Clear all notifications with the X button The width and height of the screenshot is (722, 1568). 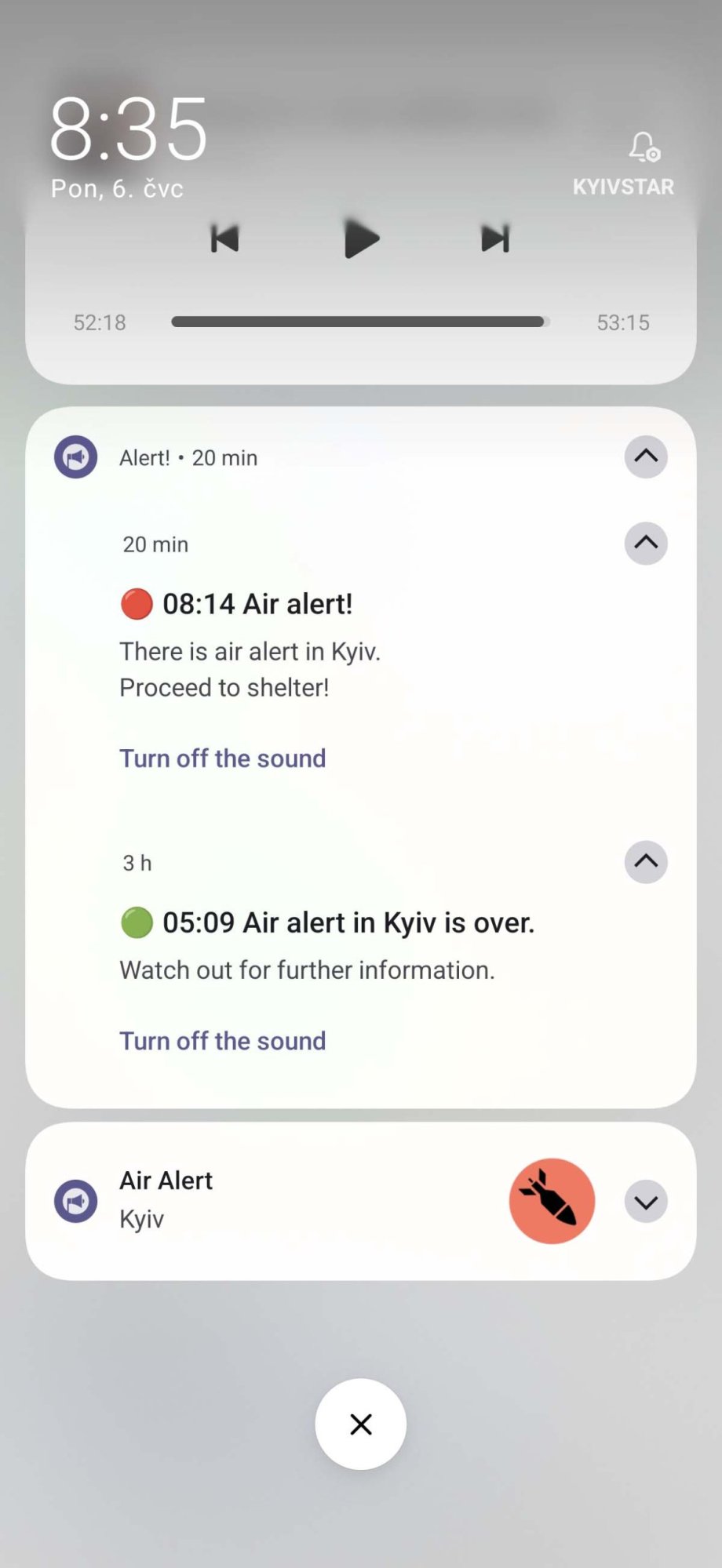coord(360,1424)
